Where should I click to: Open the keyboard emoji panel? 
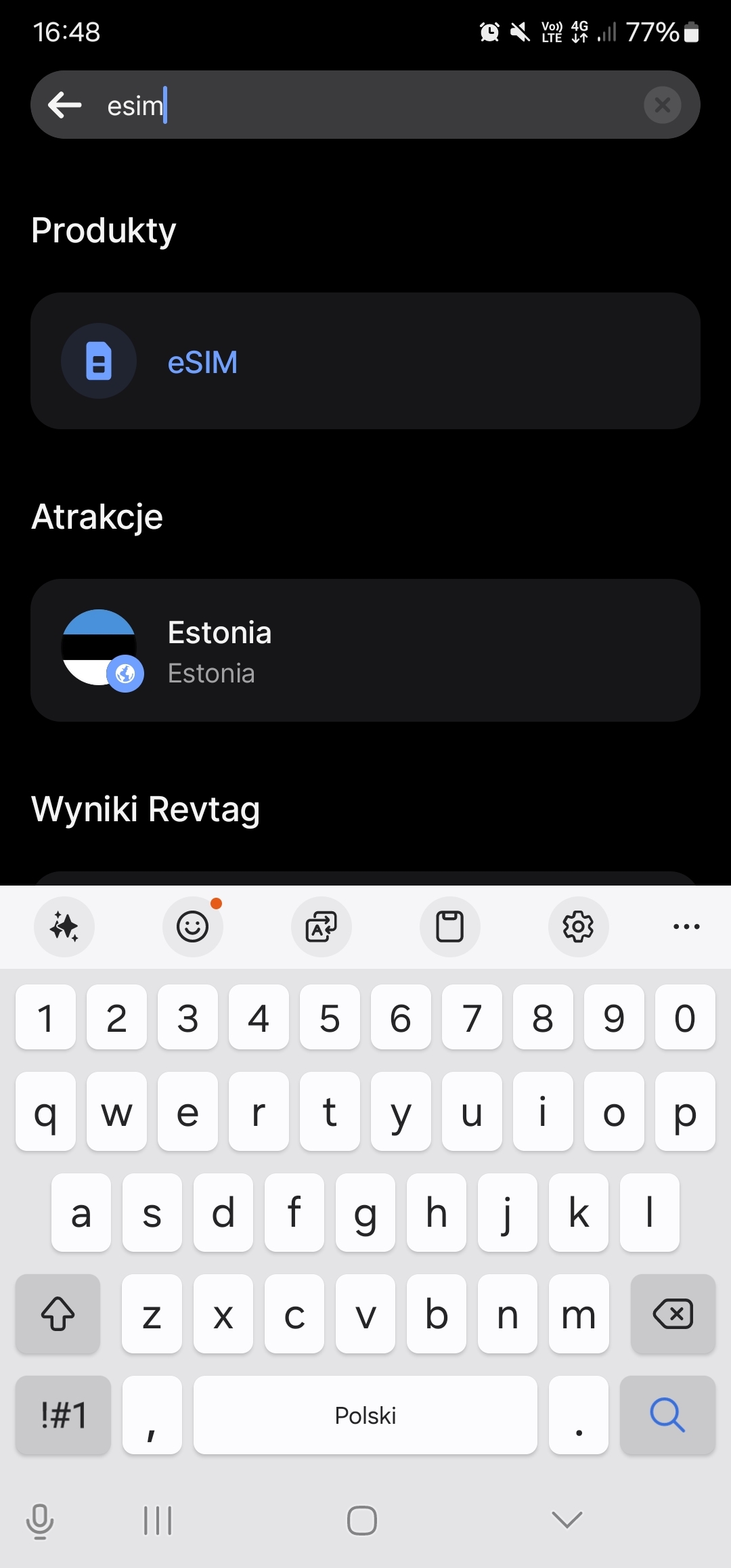click(193, 926)
